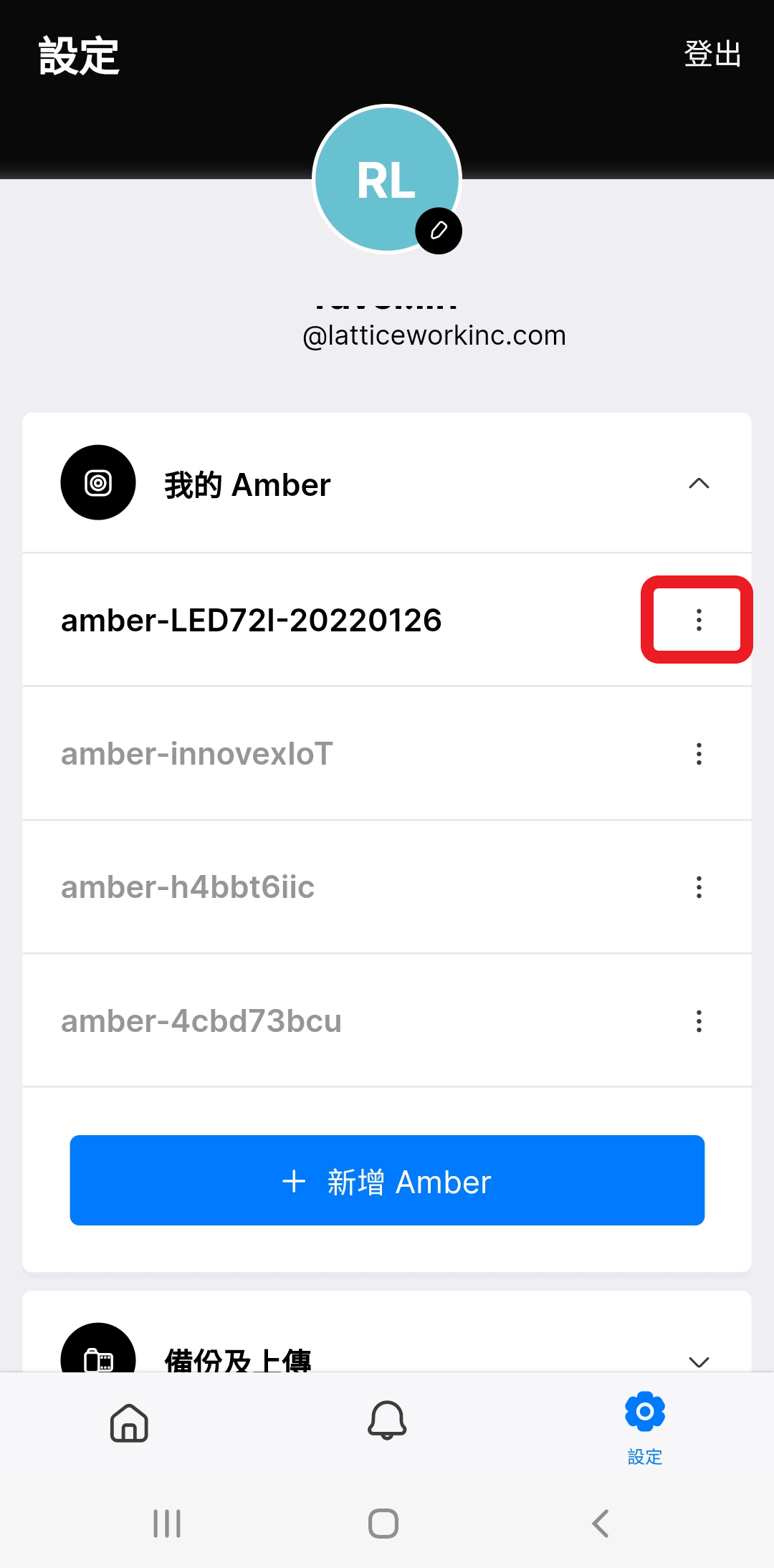Tap the 新增 Amber button

(387, 1180)
